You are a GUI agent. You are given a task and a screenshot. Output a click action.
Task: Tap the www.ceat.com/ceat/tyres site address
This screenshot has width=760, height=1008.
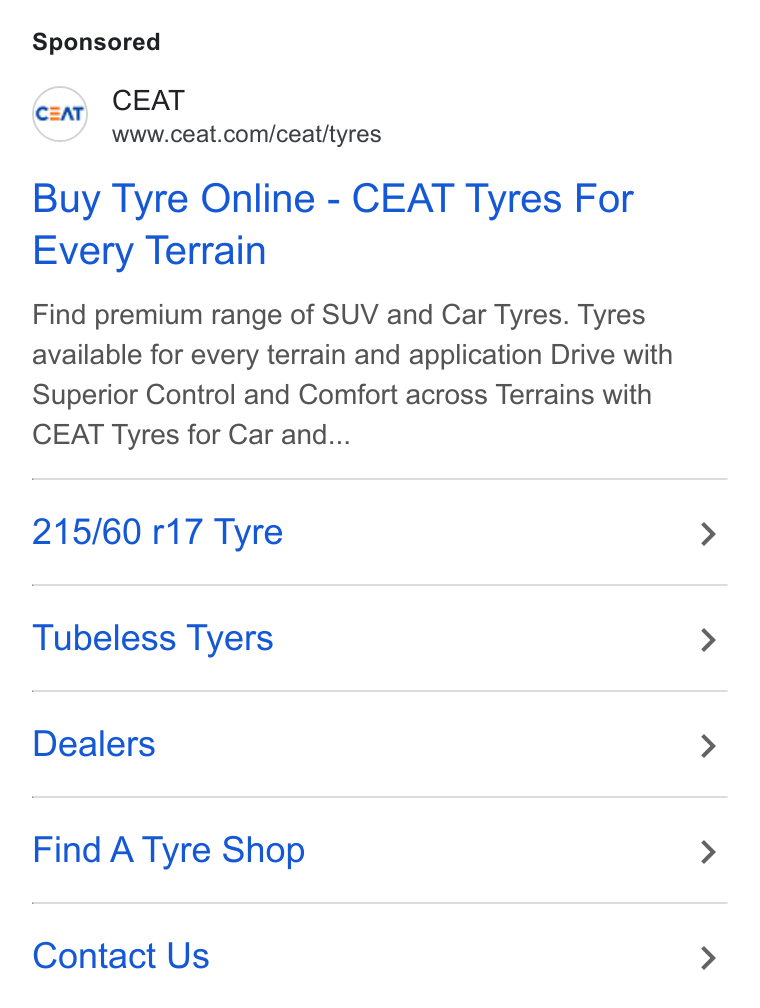pos(246,134)
